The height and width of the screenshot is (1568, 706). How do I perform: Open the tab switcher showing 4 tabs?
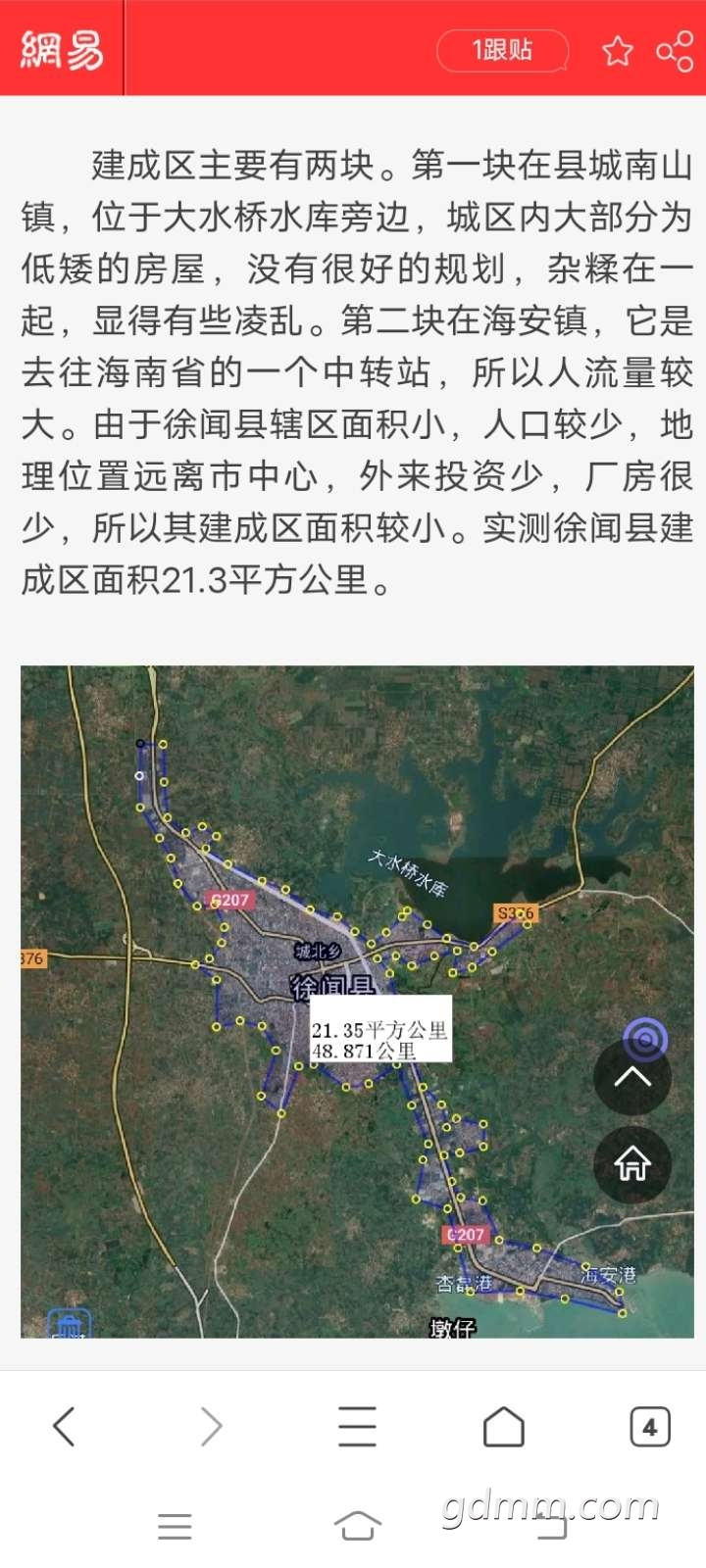[x=649, y=1426]
